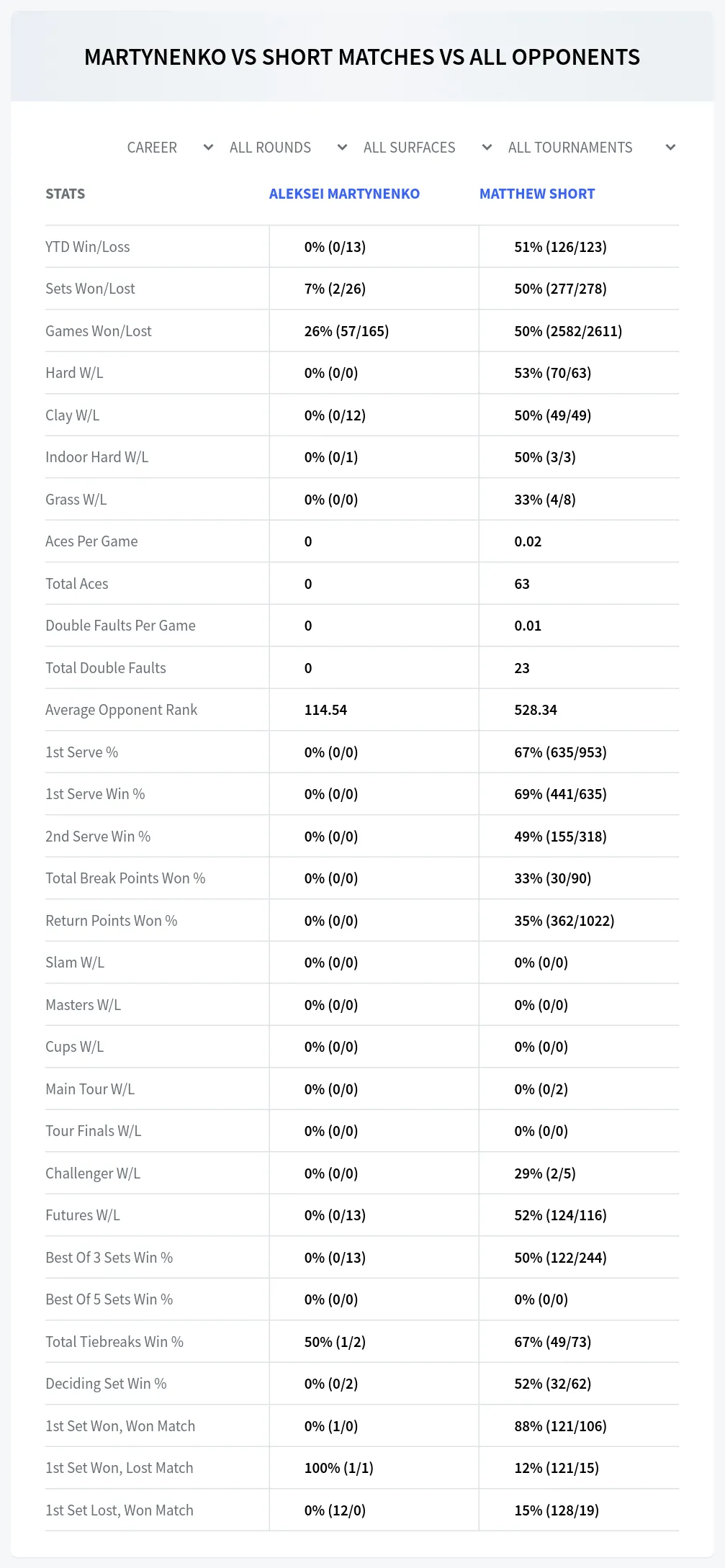The width and height of the screenshot is (725, 1568).
Task: Choose a surface from All Surfaces dropdown
Action: tap(427, 148)
